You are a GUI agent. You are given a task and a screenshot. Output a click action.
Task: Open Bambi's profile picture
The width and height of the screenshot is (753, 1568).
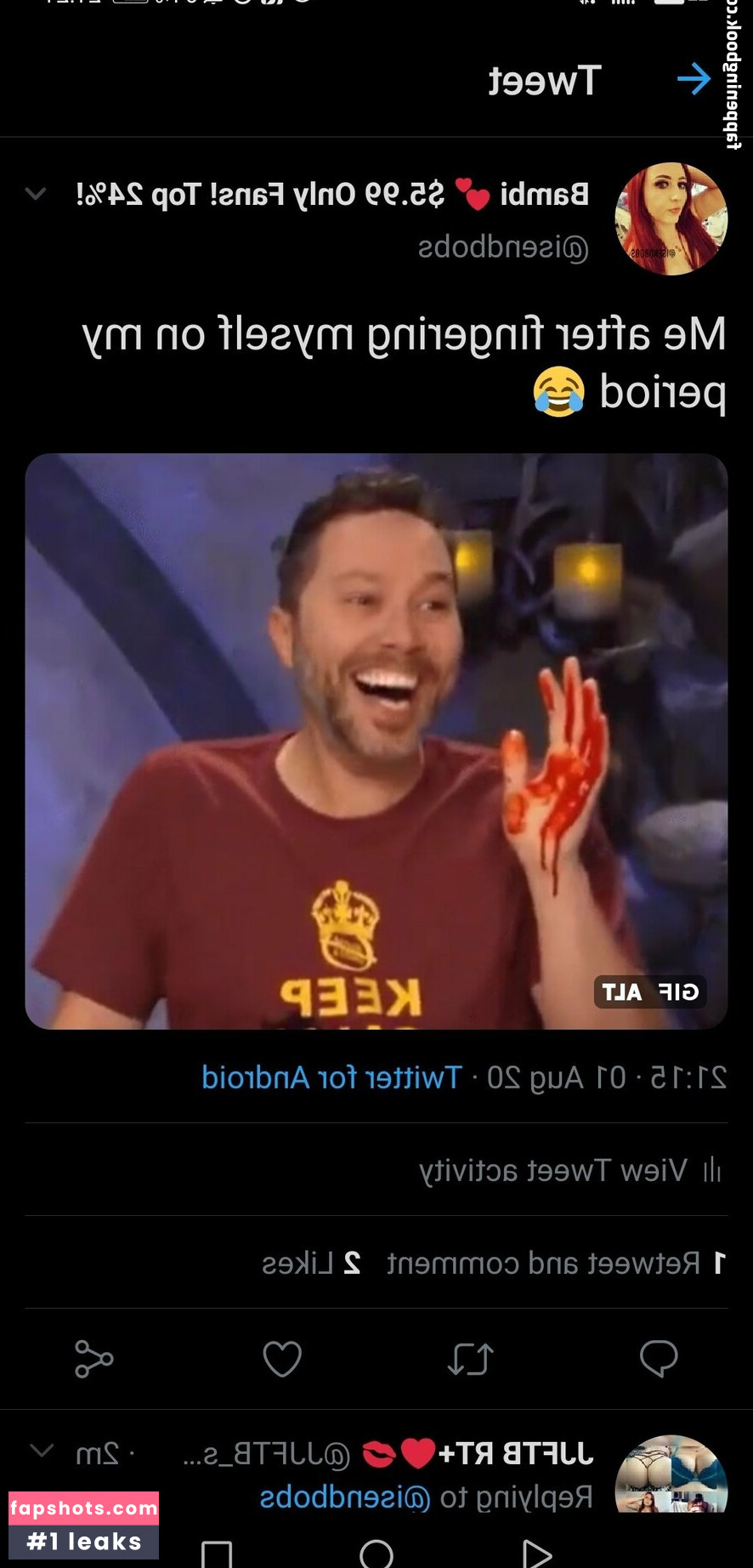[x=671, y=219]
